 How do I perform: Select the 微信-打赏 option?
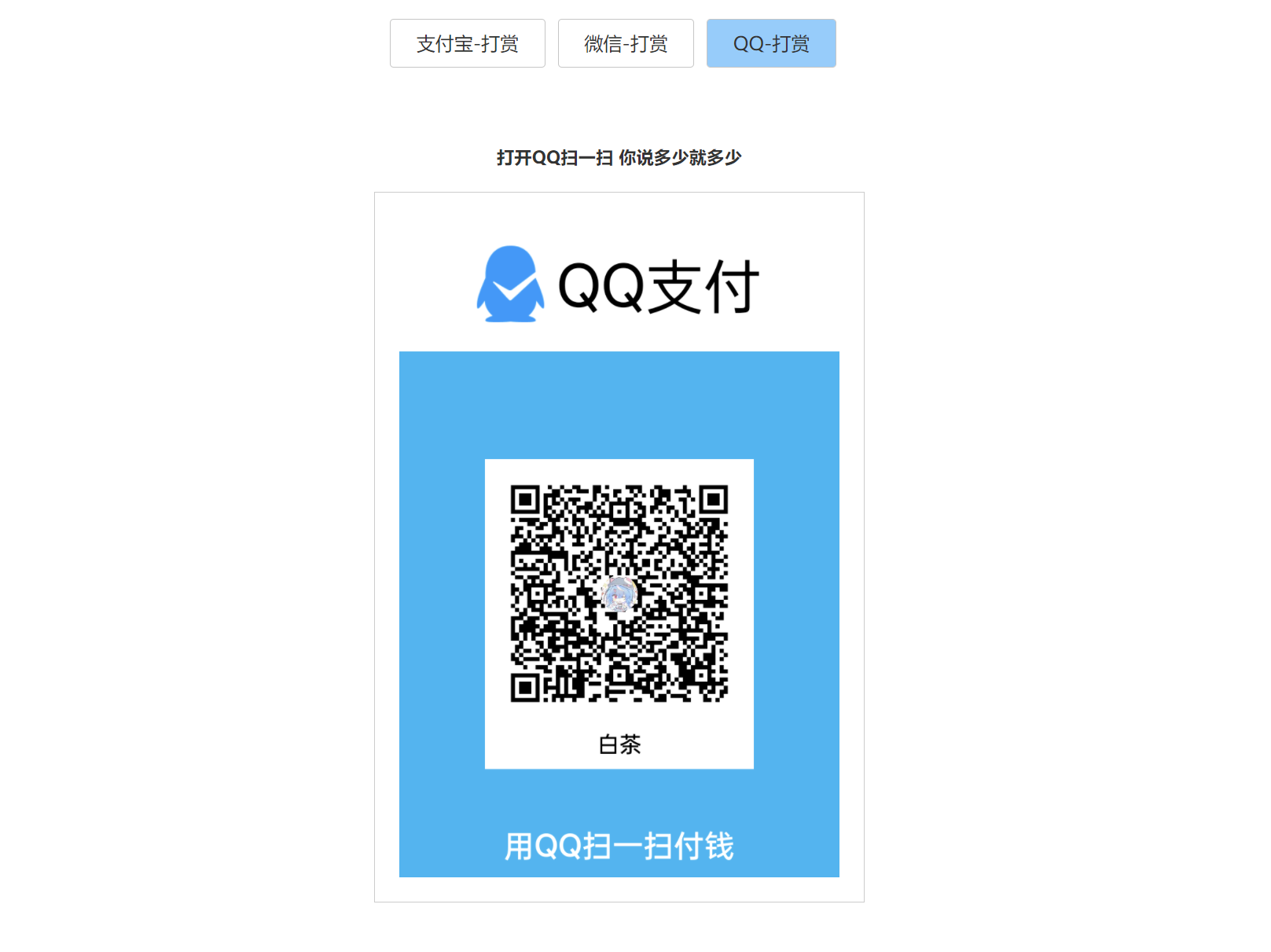pyautogui.click(x=626, y=43)
